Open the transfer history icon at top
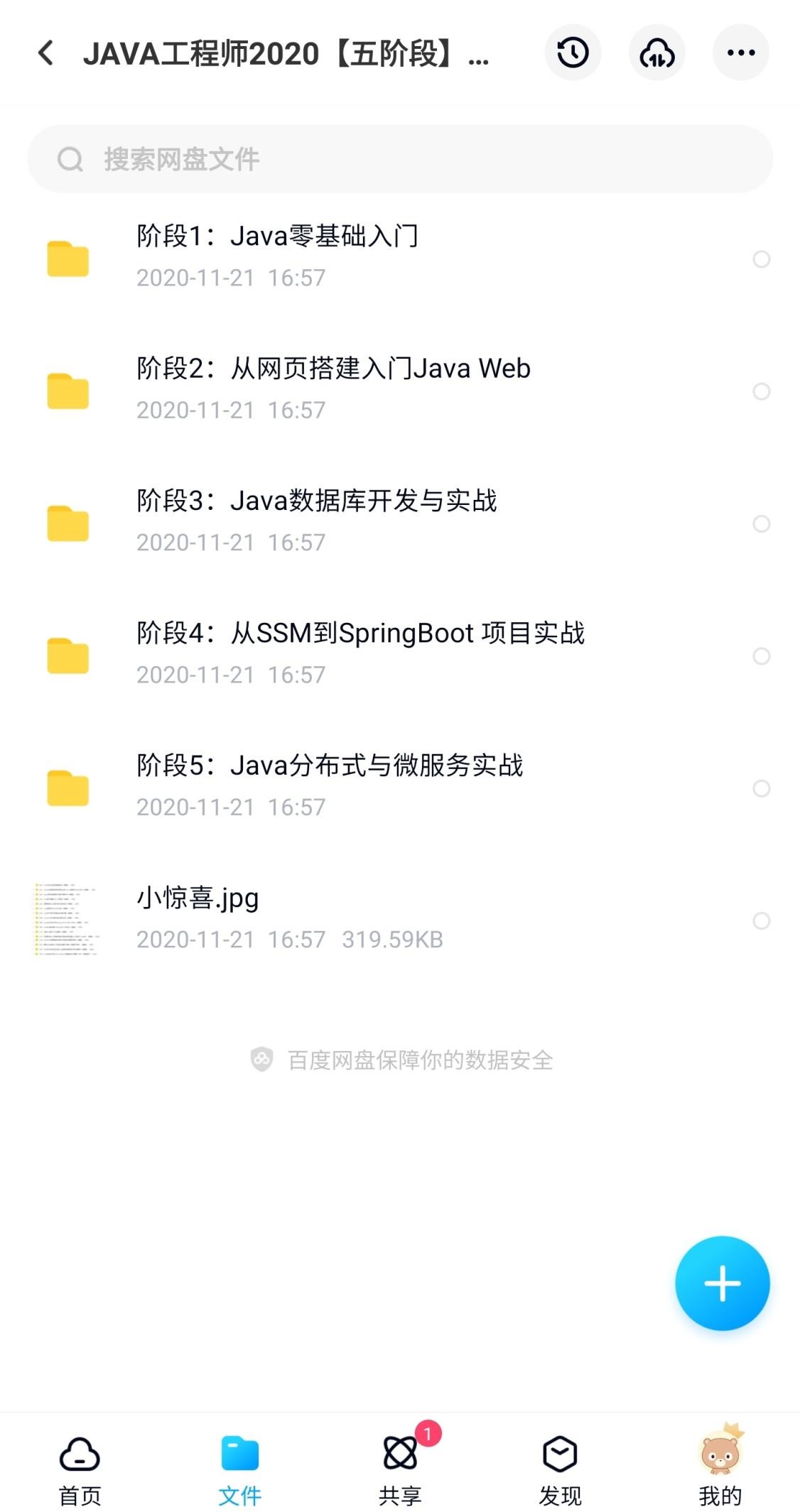The image size is (800, 1512). (573, 53)
